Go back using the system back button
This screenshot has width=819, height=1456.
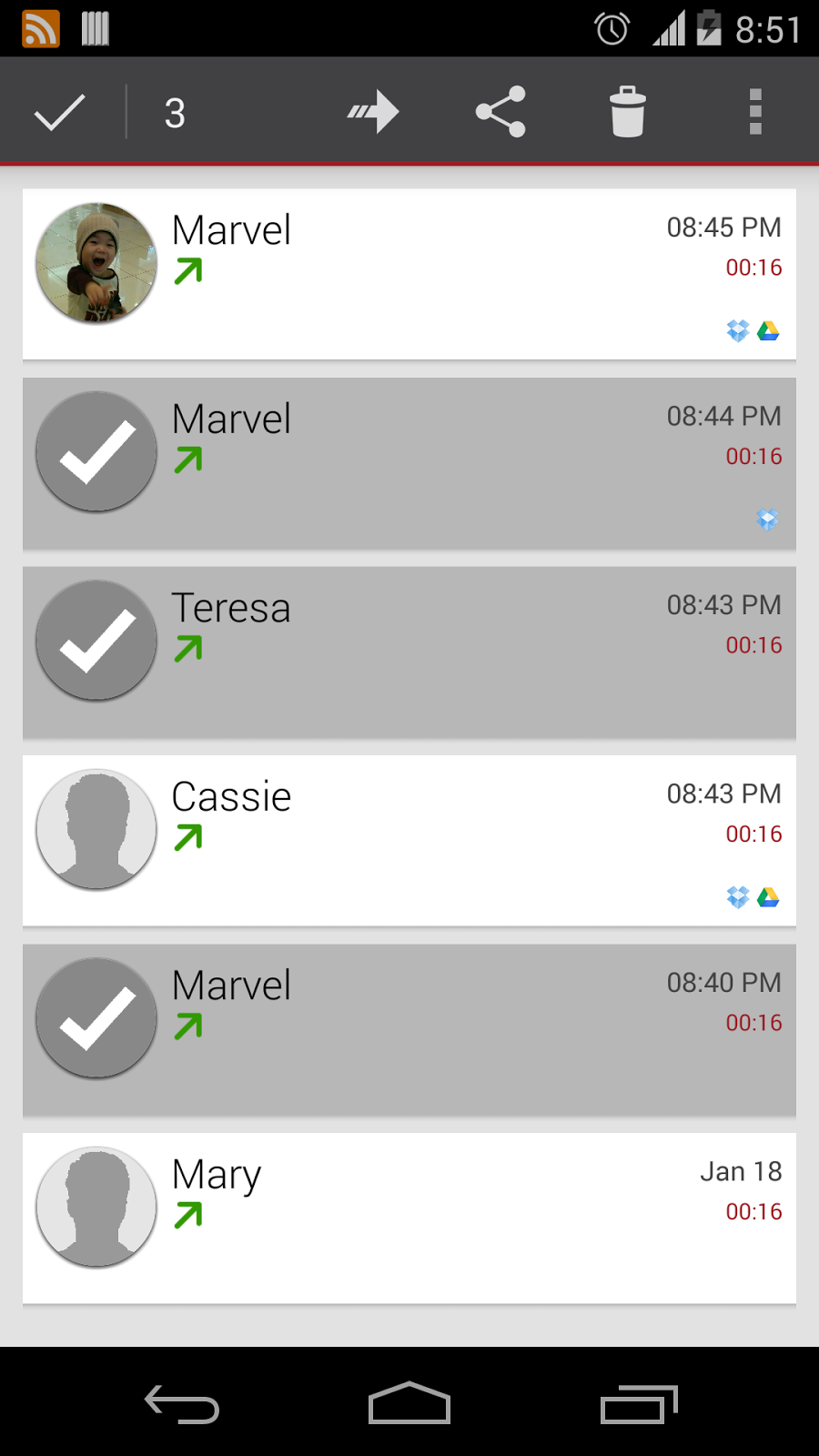[x=182, y=1403]
